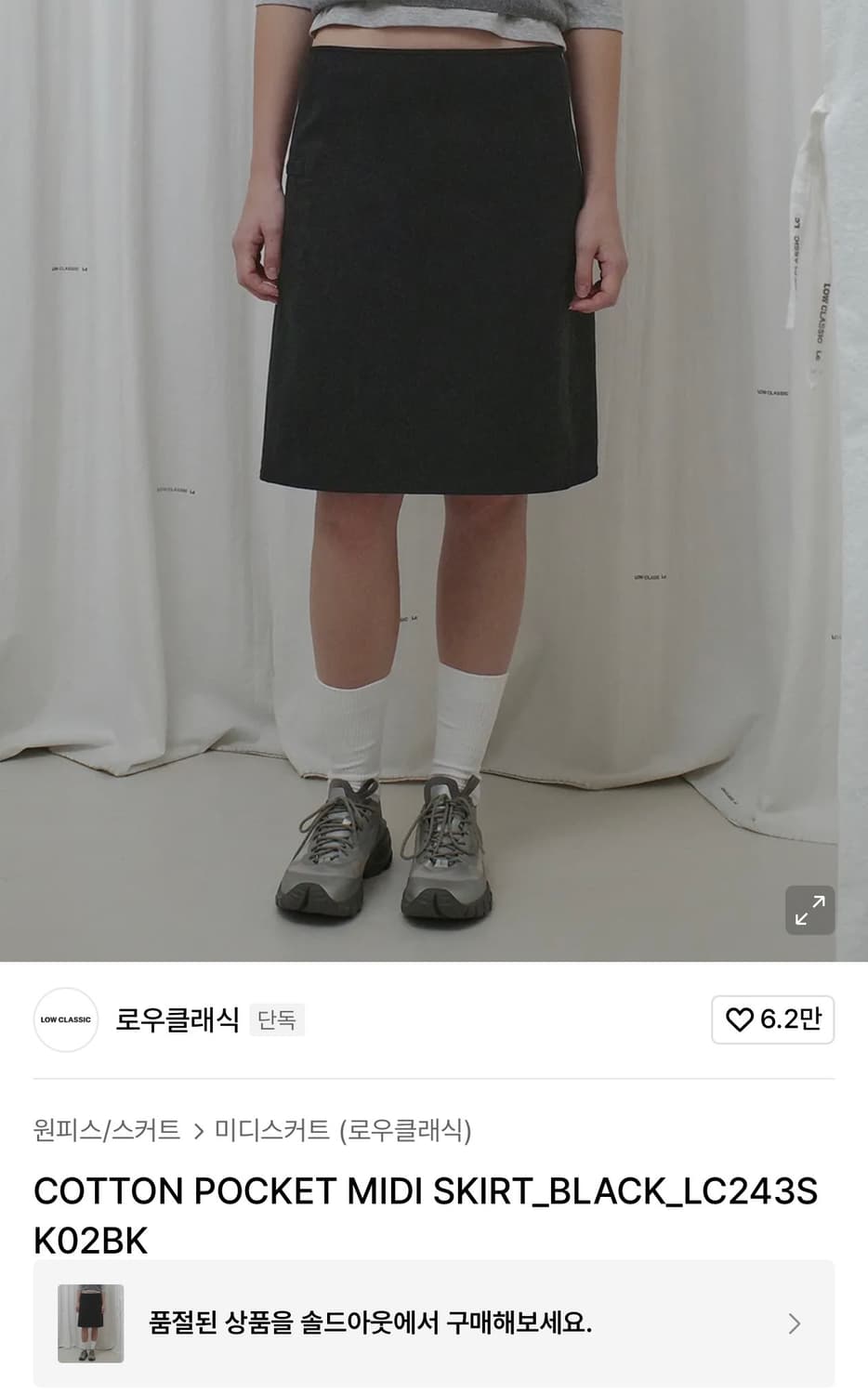Click the model photo of the skirt

[x=434, y=465]
